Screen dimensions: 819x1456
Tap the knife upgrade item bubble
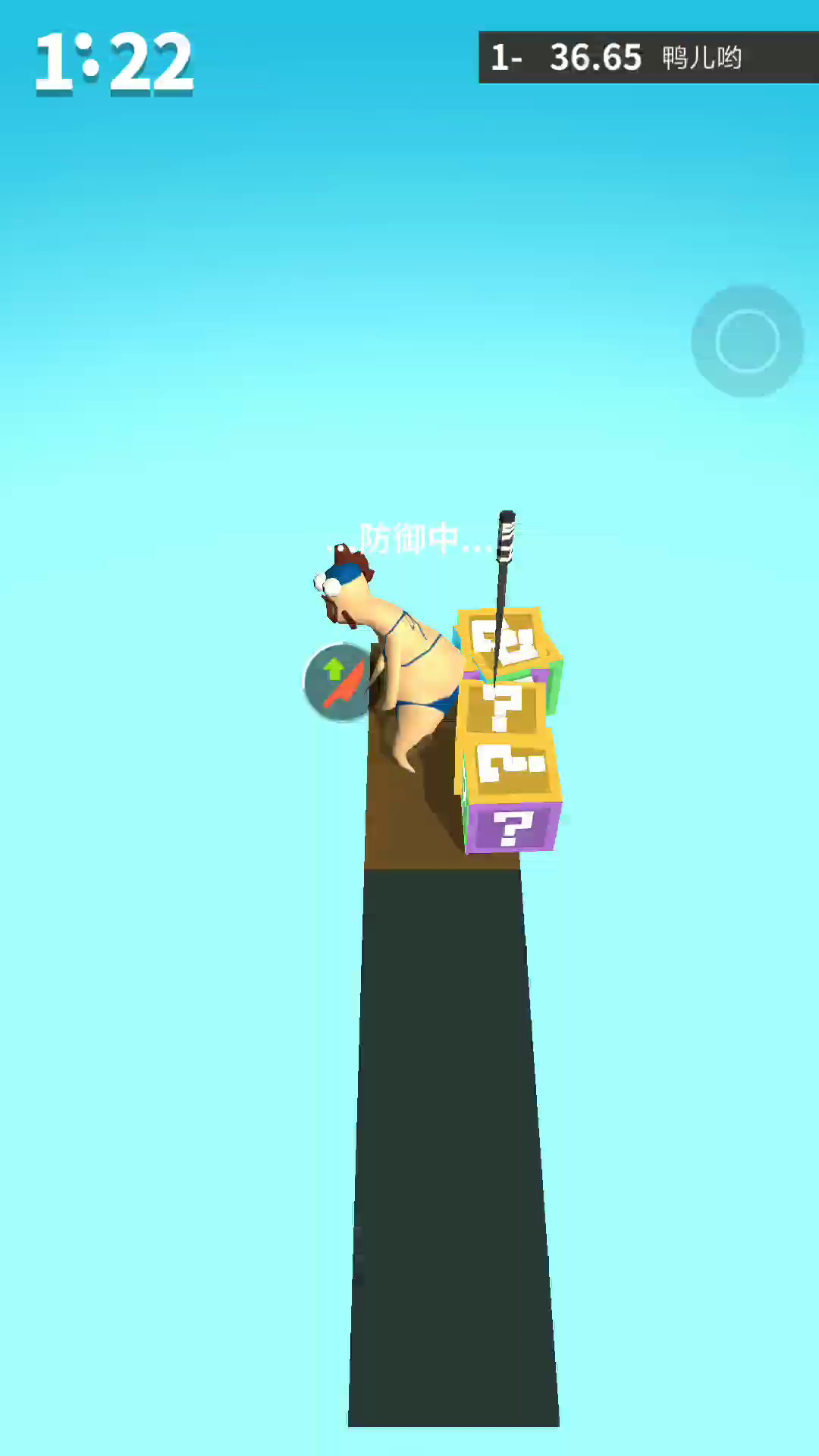click(339, 682)
